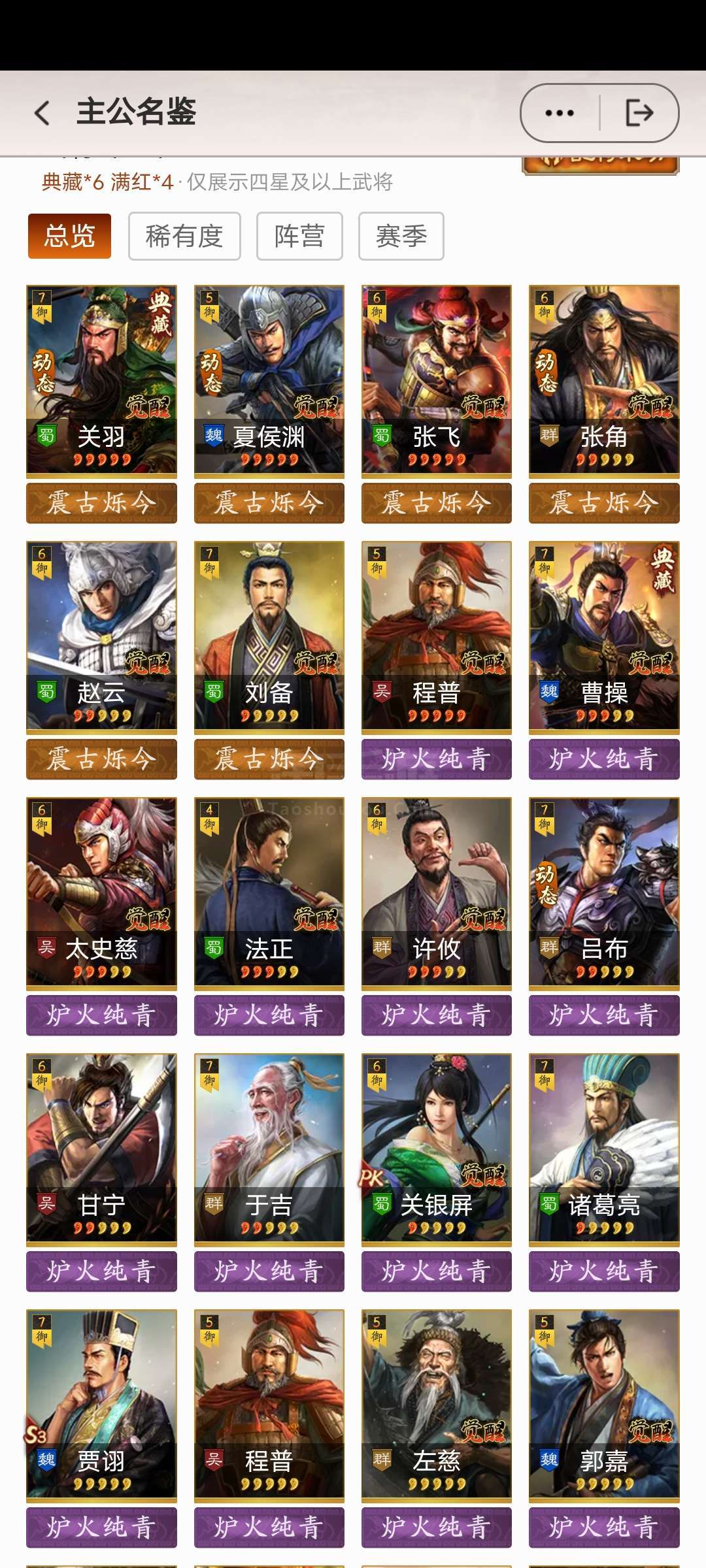Viewport: 706px width, 1568px height.
Task: Open the 关银屏 hero card
Action: pos(437,1149)
